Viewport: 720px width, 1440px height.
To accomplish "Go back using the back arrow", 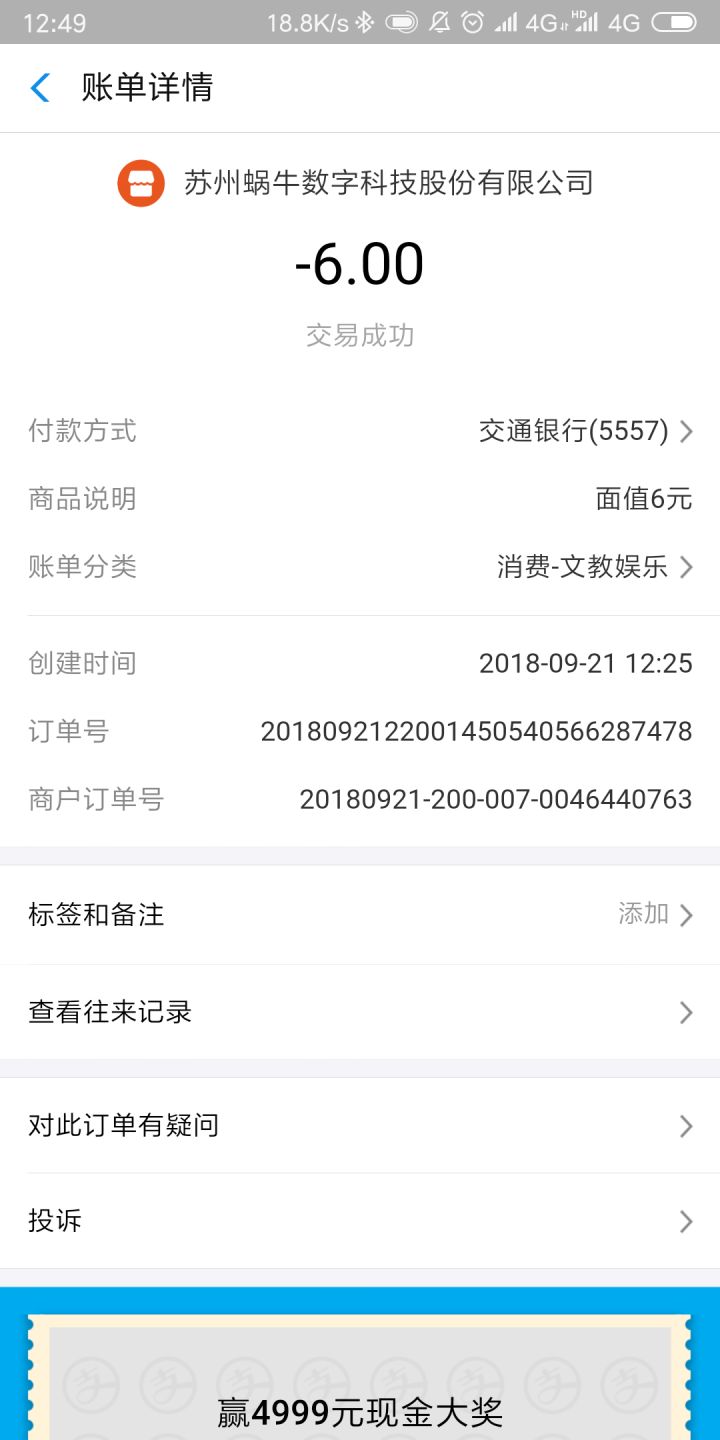I will pyautogui.click(x=40, y=88).
